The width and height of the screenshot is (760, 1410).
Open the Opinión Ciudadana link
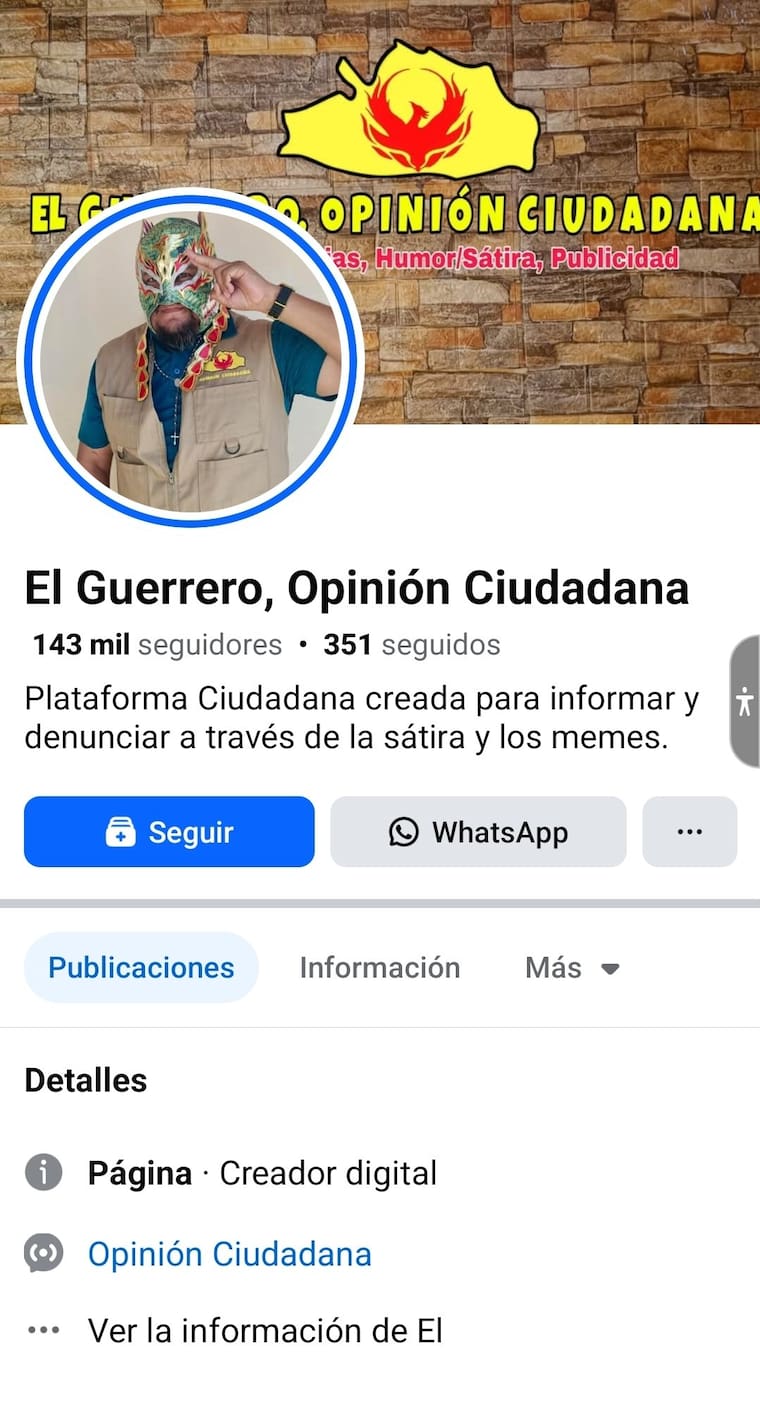229,1254
